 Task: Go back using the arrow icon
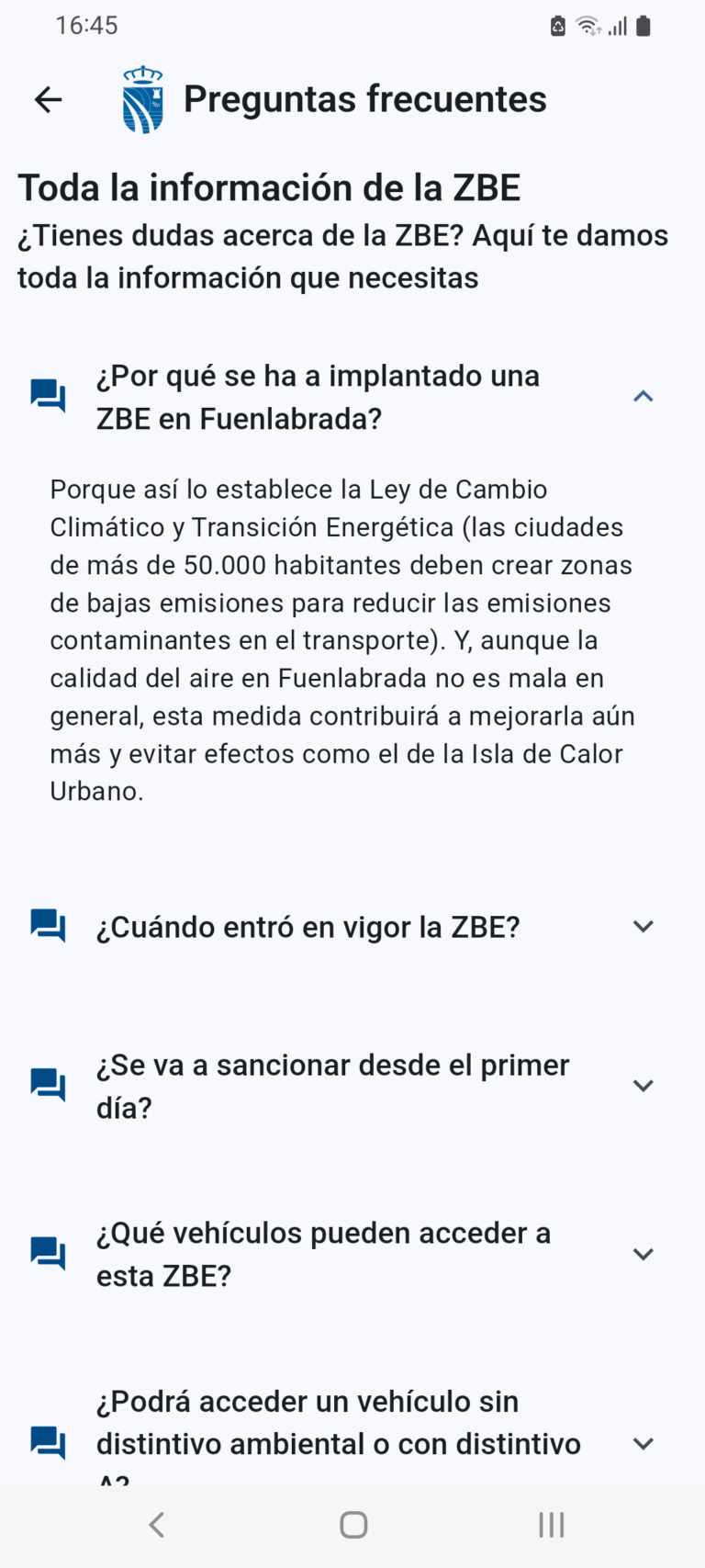coord(48,99)
